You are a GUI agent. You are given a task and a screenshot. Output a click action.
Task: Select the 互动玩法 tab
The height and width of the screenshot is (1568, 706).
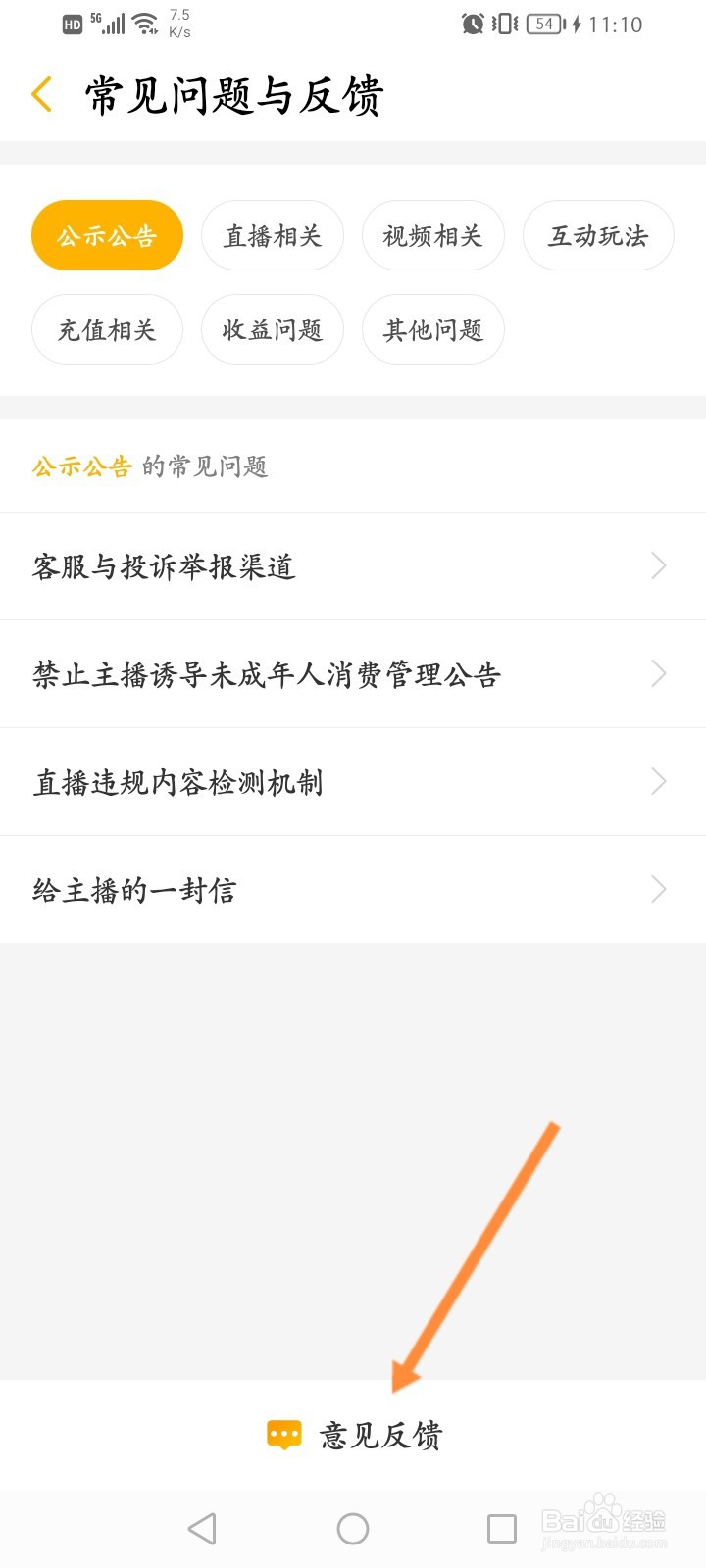(598, 235)
